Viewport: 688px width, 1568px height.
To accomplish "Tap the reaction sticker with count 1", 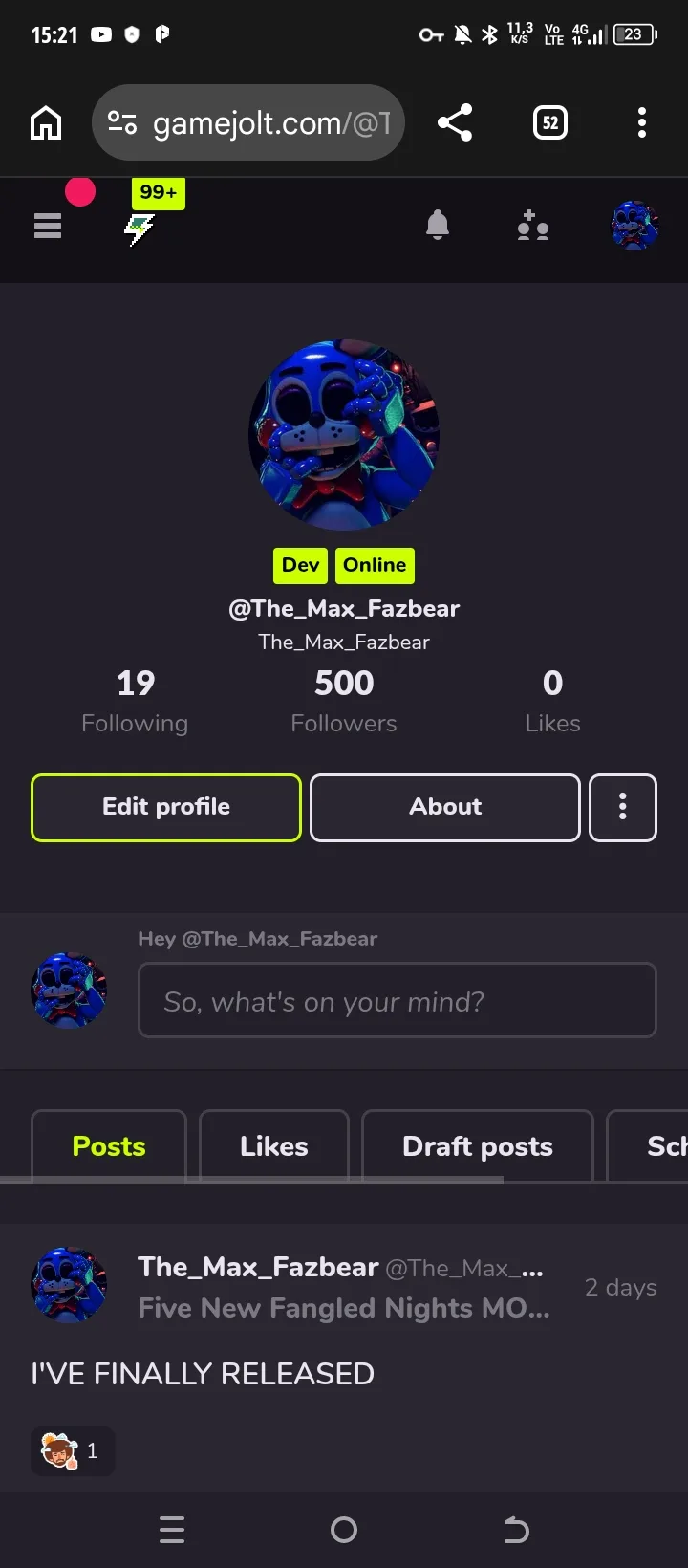I will point(73,1451).
